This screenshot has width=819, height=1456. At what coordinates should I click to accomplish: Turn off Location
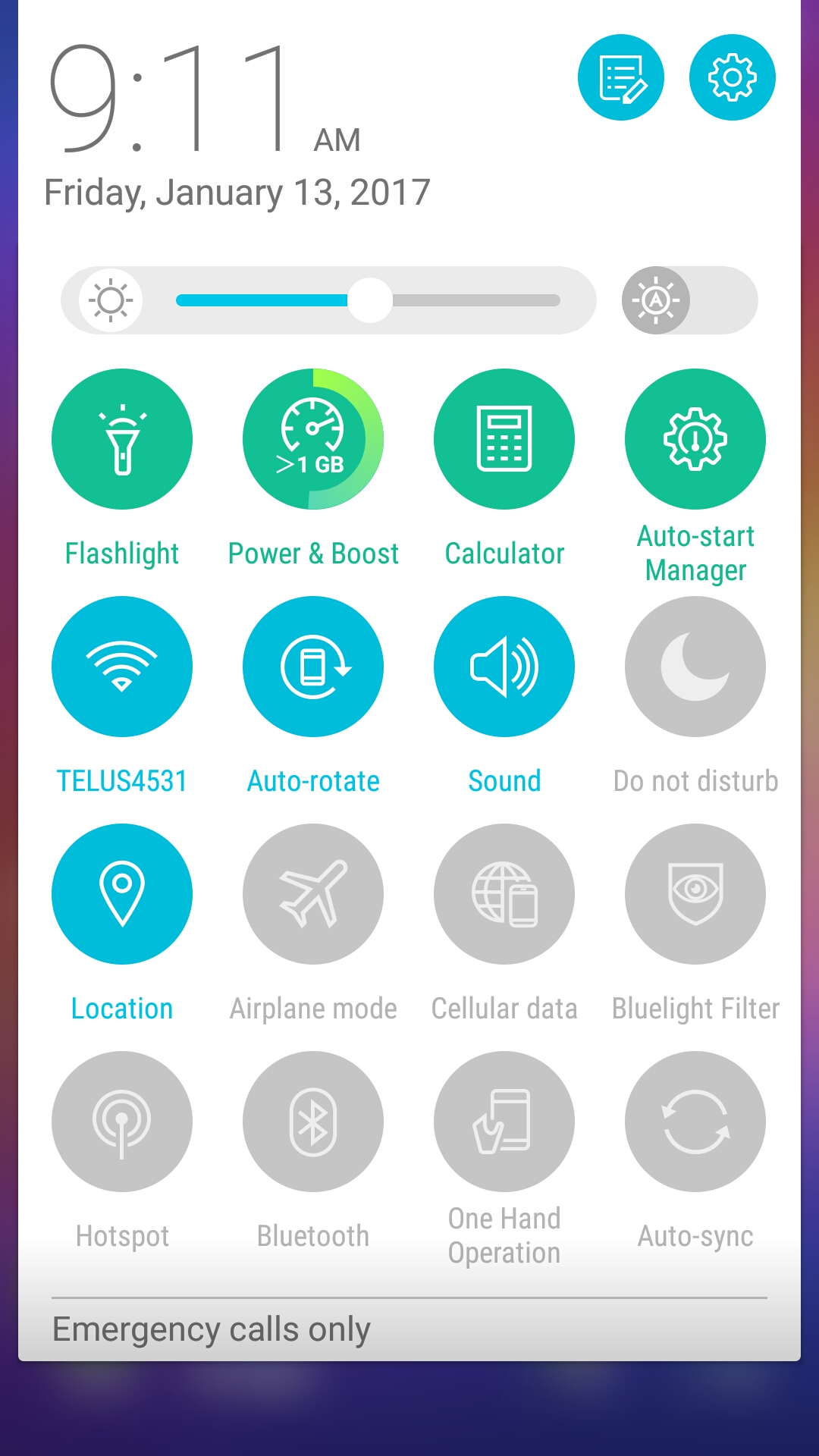coord(122,894)
